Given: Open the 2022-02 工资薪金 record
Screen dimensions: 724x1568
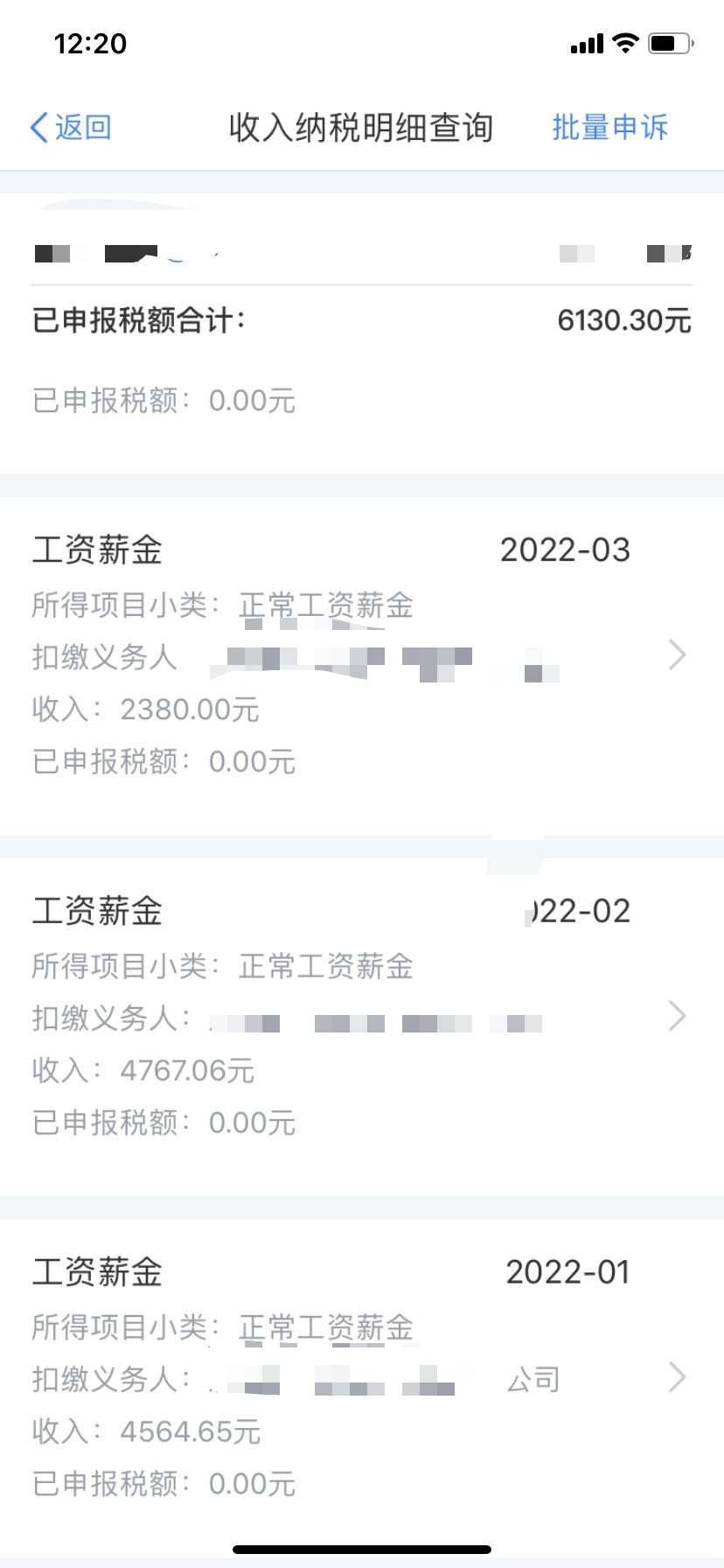Looking at the screenshot, I should [x=362, y=1016].
